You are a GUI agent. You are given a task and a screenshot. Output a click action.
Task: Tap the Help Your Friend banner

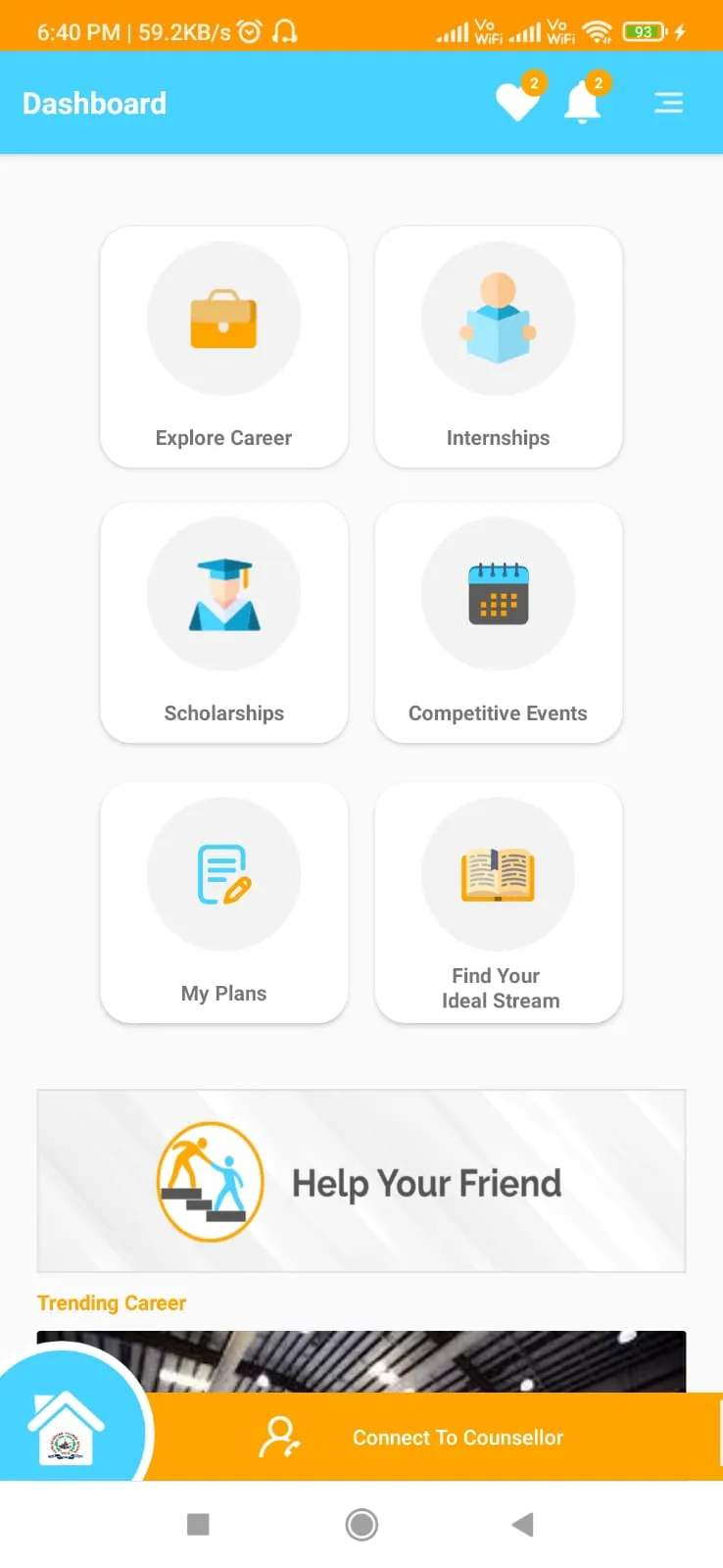click(x=361, y=1181)
